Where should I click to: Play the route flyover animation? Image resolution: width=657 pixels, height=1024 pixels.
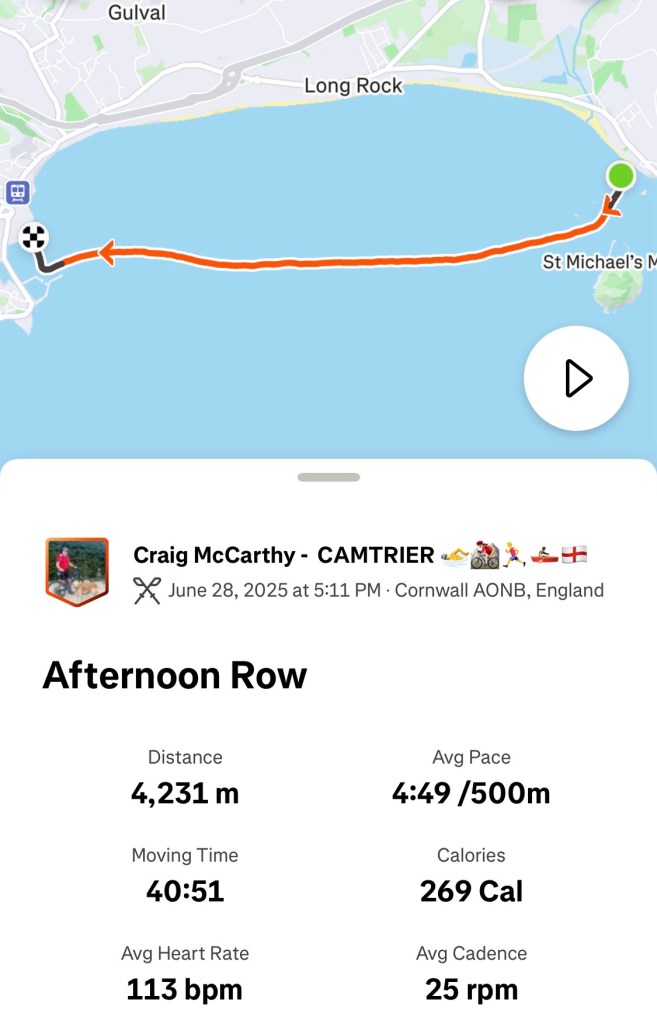coord(576,379)
